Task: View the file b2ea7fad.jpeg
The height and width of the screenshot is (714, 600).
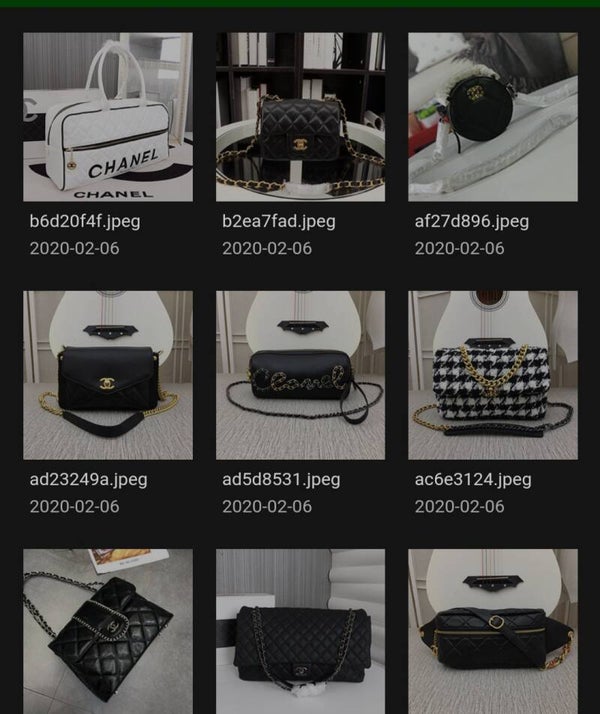Action: [x=300, y=117]
